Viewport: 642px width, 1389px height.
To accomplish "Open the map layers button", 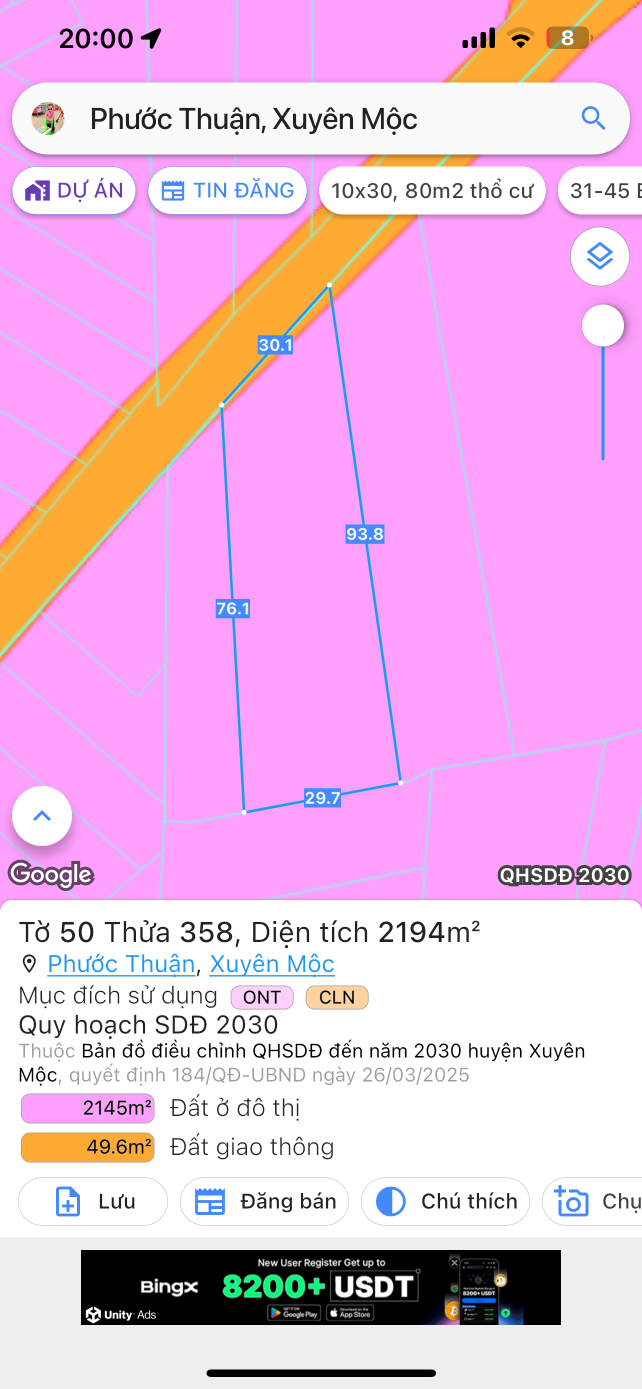I will [x=599, y=257].
